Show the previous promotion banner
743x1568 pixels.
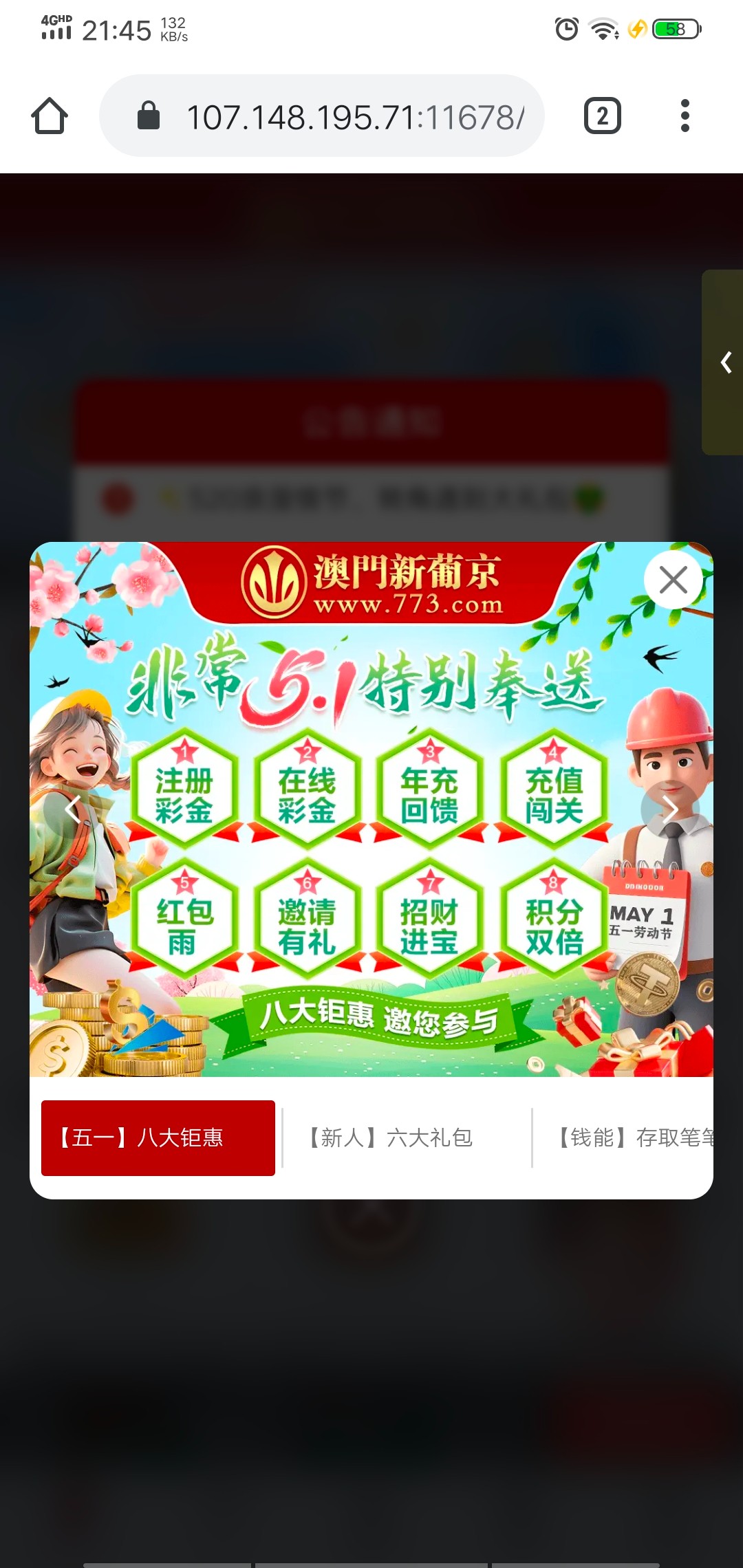point(73,809)
